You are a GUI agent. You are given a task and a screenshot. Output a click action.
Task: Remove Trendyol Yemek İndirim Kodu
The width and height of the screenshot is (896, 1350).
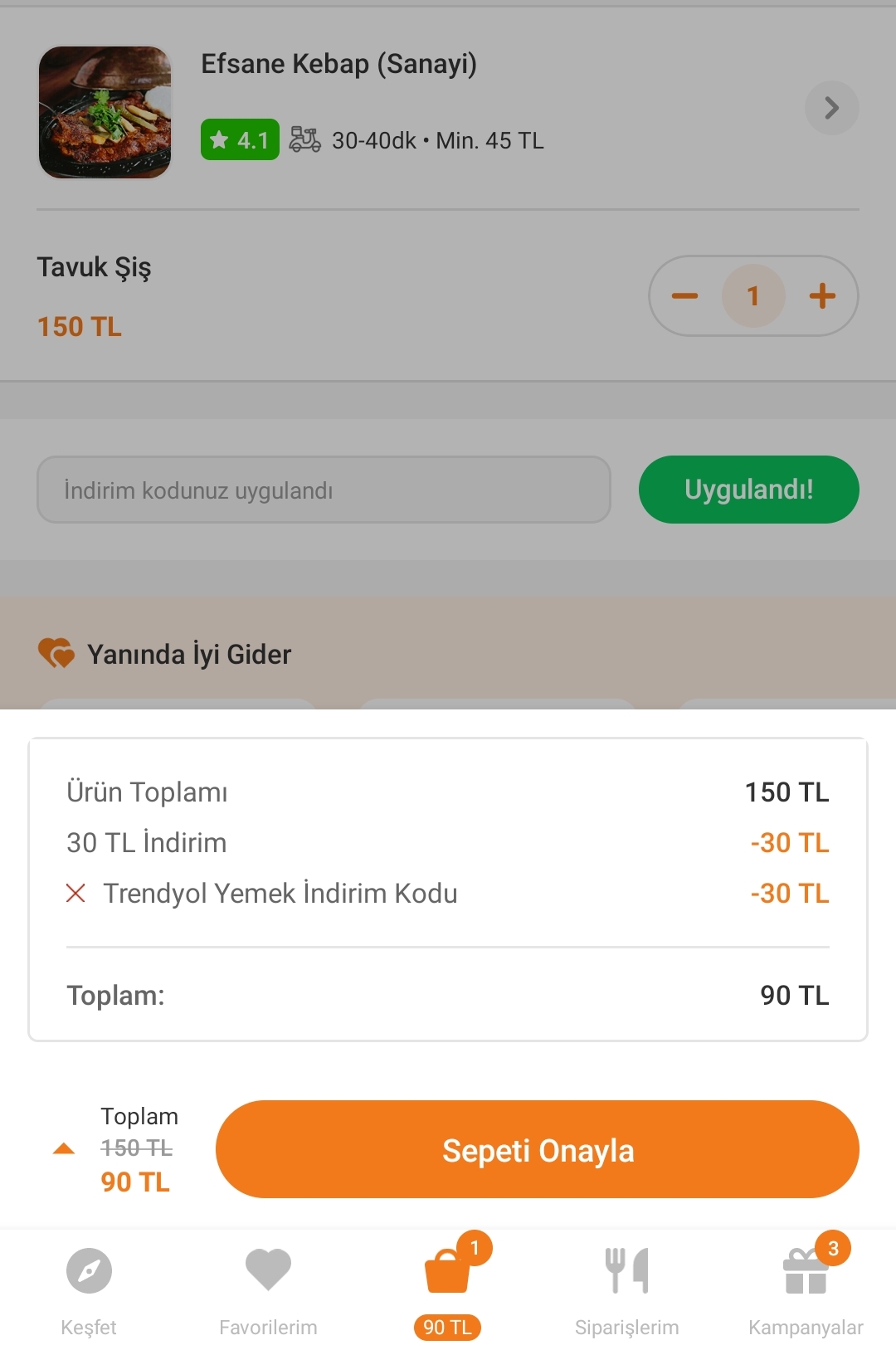pos(75,893)
